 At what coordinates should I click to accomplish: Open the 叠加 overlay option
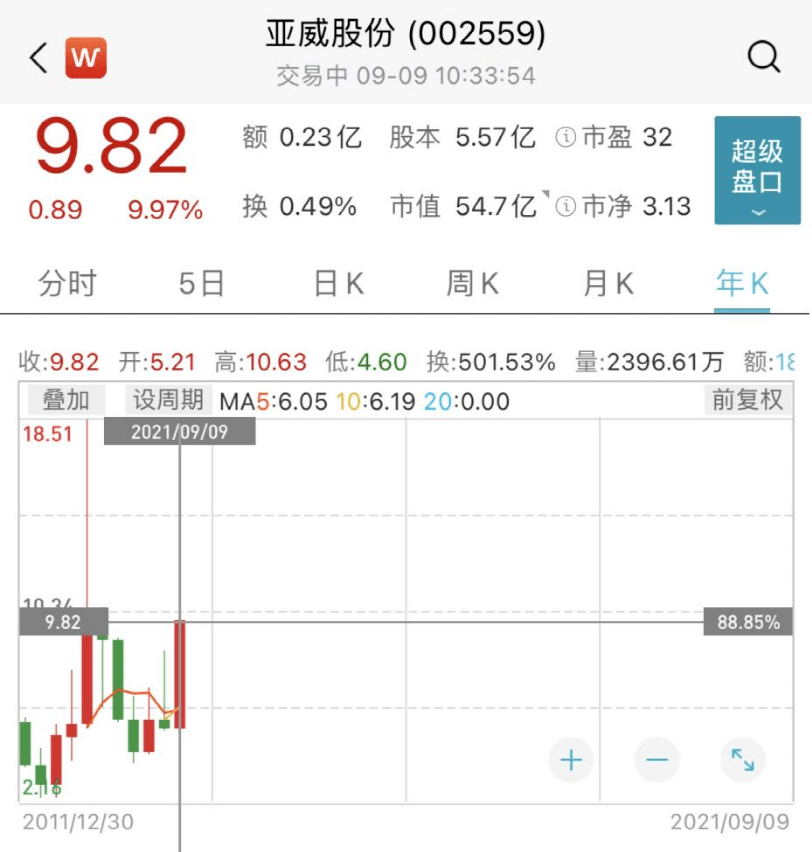tap(66, 401)
